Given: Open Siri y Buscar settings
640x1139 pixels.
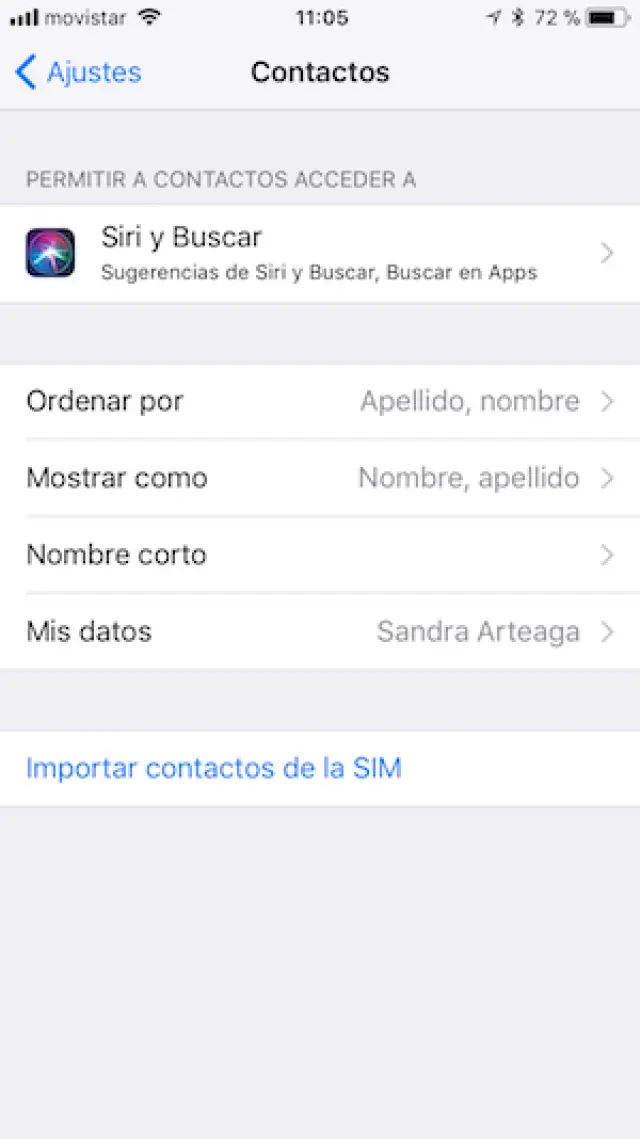Looking at the screenshot, I should (320, 253).
